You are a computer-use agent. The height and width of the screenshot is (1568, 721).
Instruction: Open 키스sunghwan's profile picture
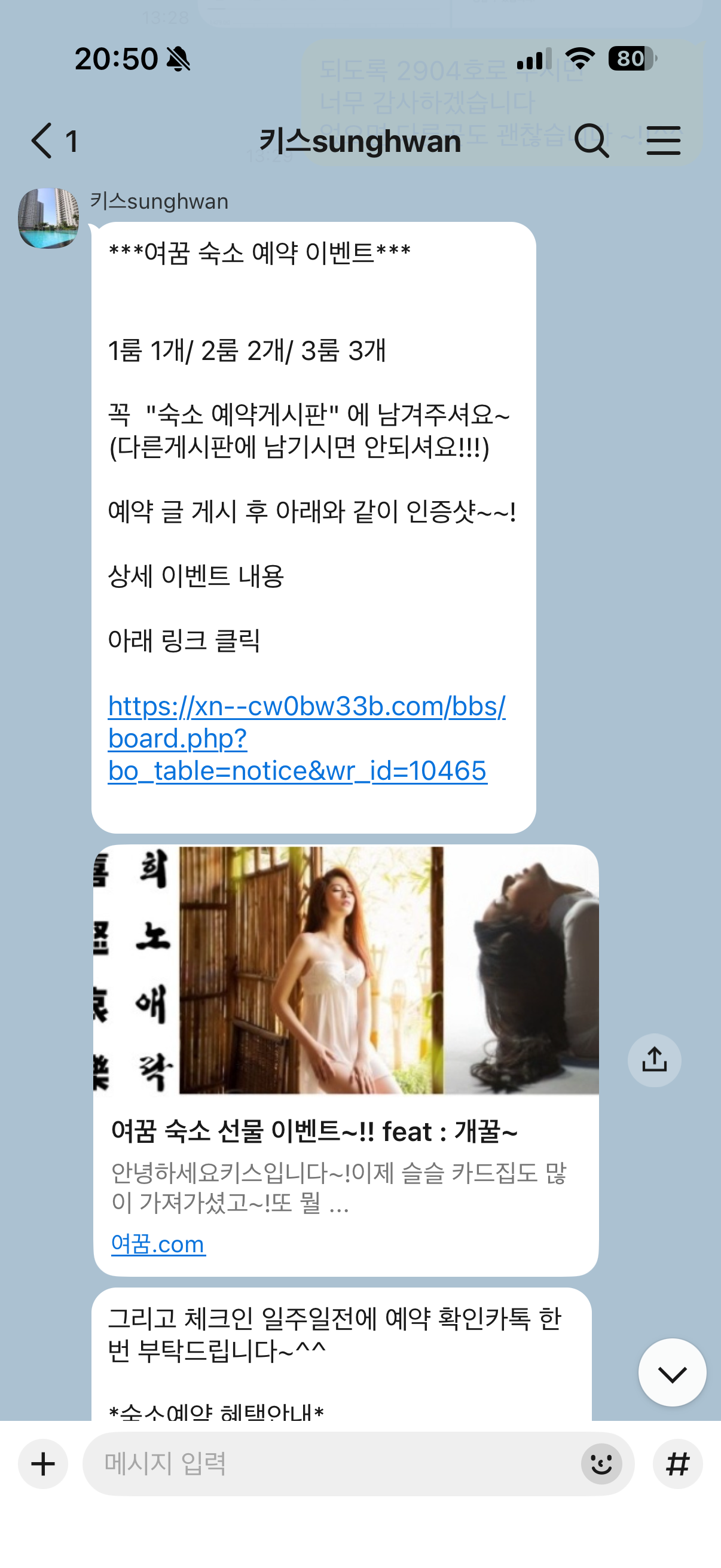click(48, 218)
